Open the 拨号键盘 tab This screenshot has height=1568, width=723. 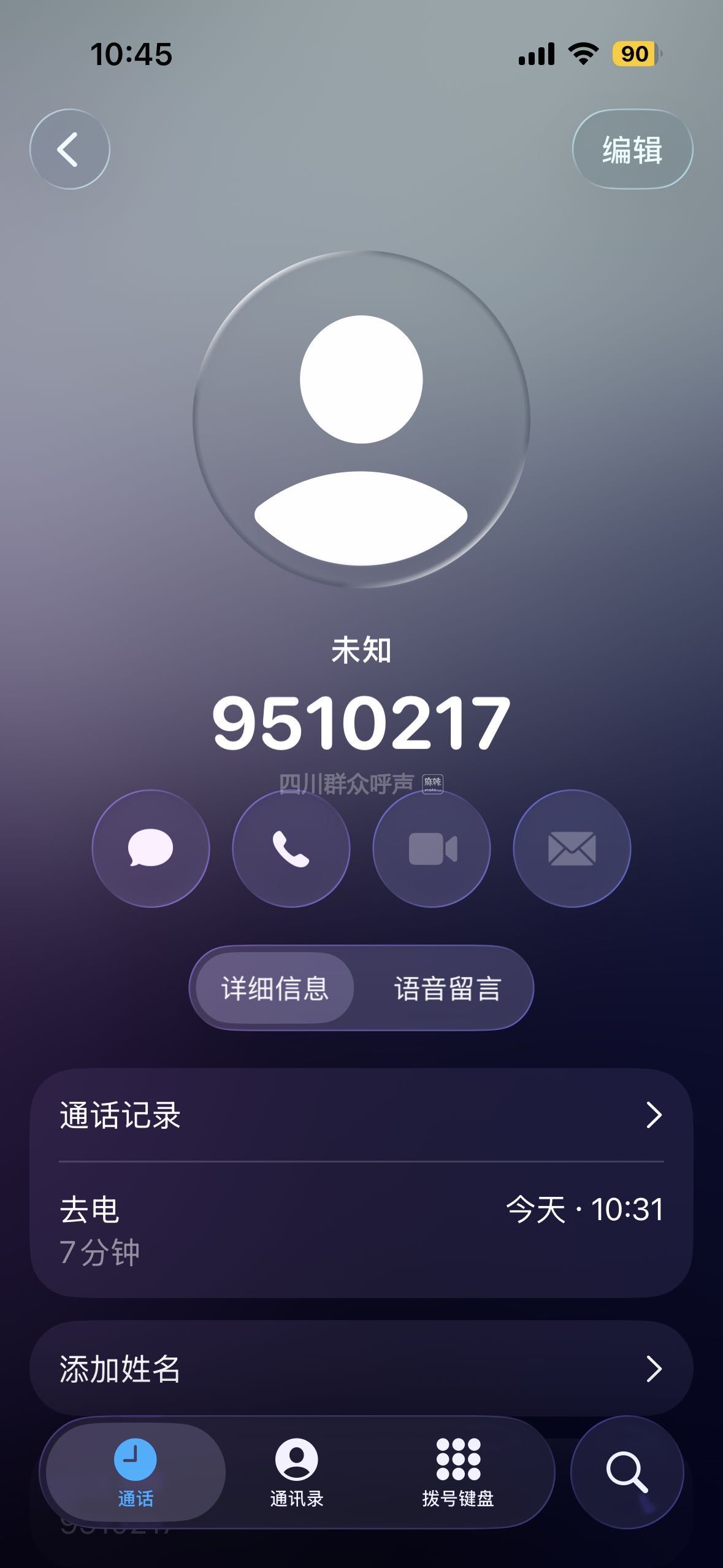pos(457,1471)
